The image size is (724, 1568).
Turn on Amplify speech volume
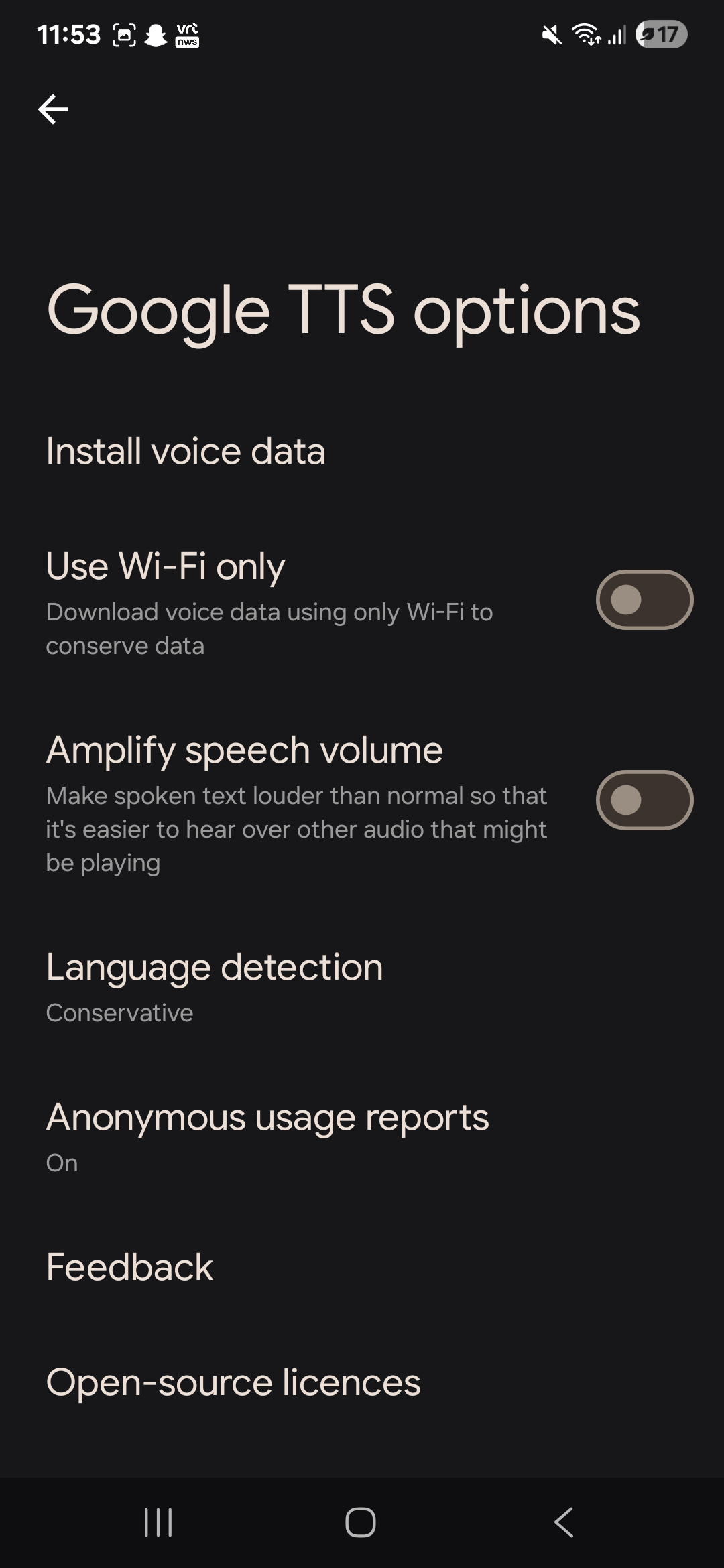(644, 800)
